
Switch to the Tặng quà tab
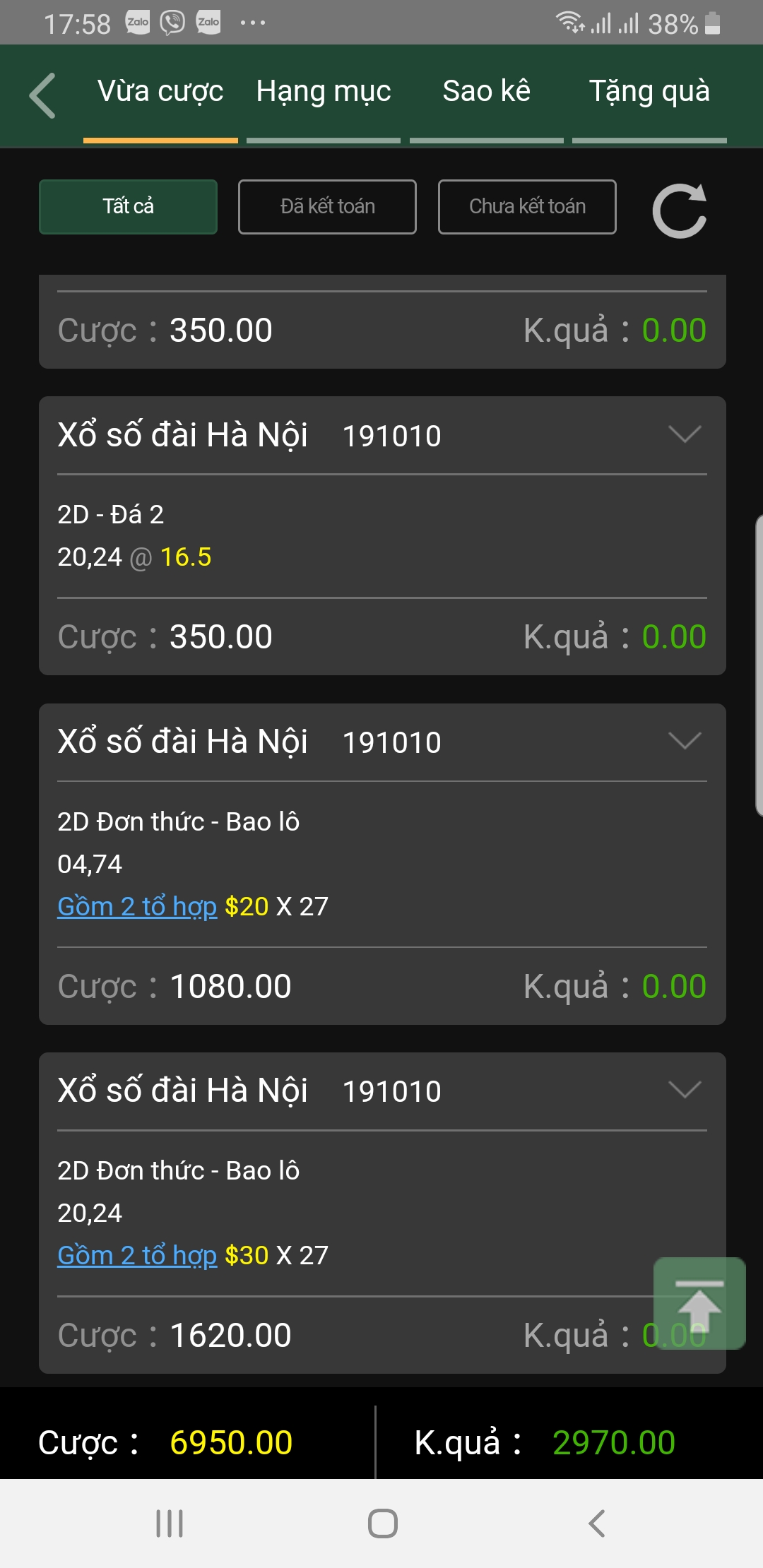pyautogui.click(x=649, y=92)
